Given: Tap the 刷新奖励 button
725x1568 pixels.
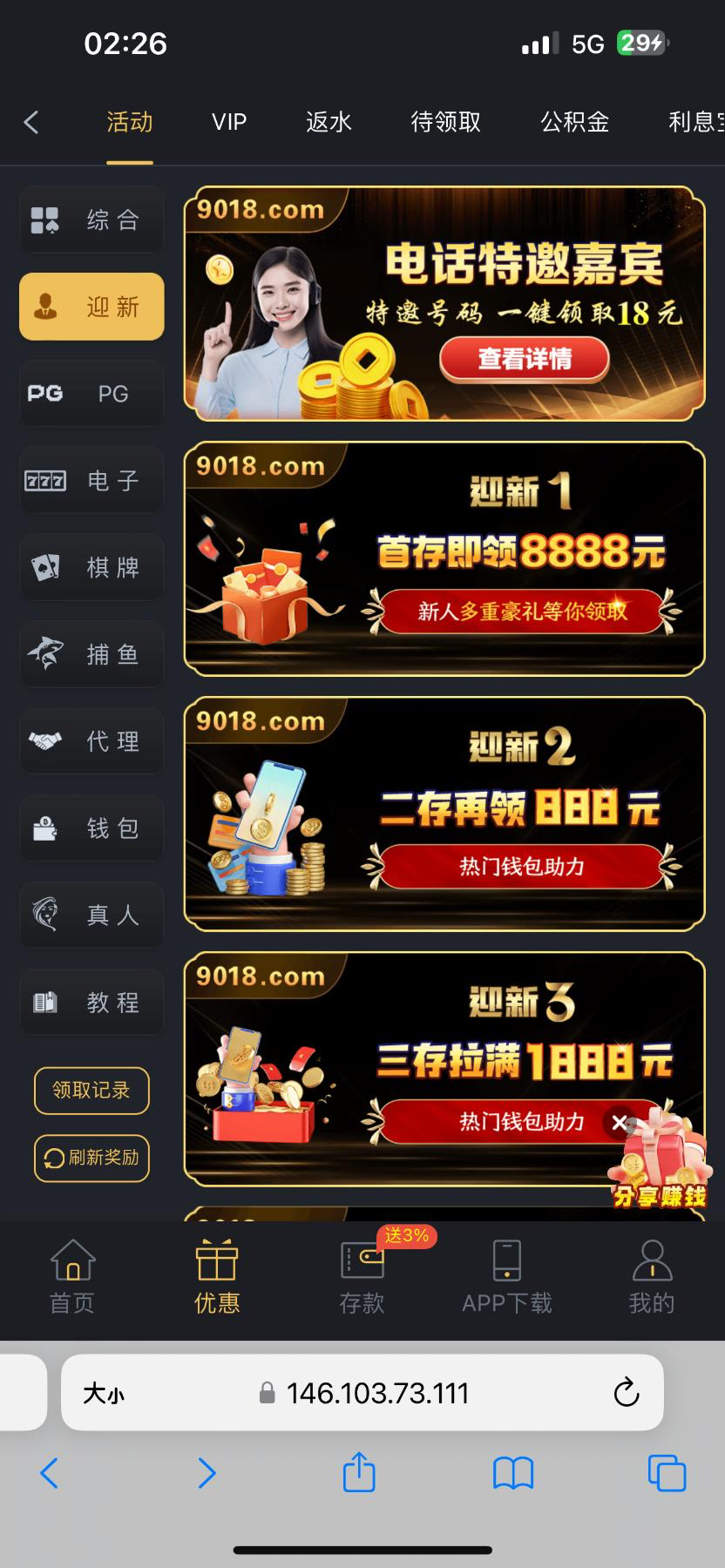Looking at the screenshot, I should 91,1158.
